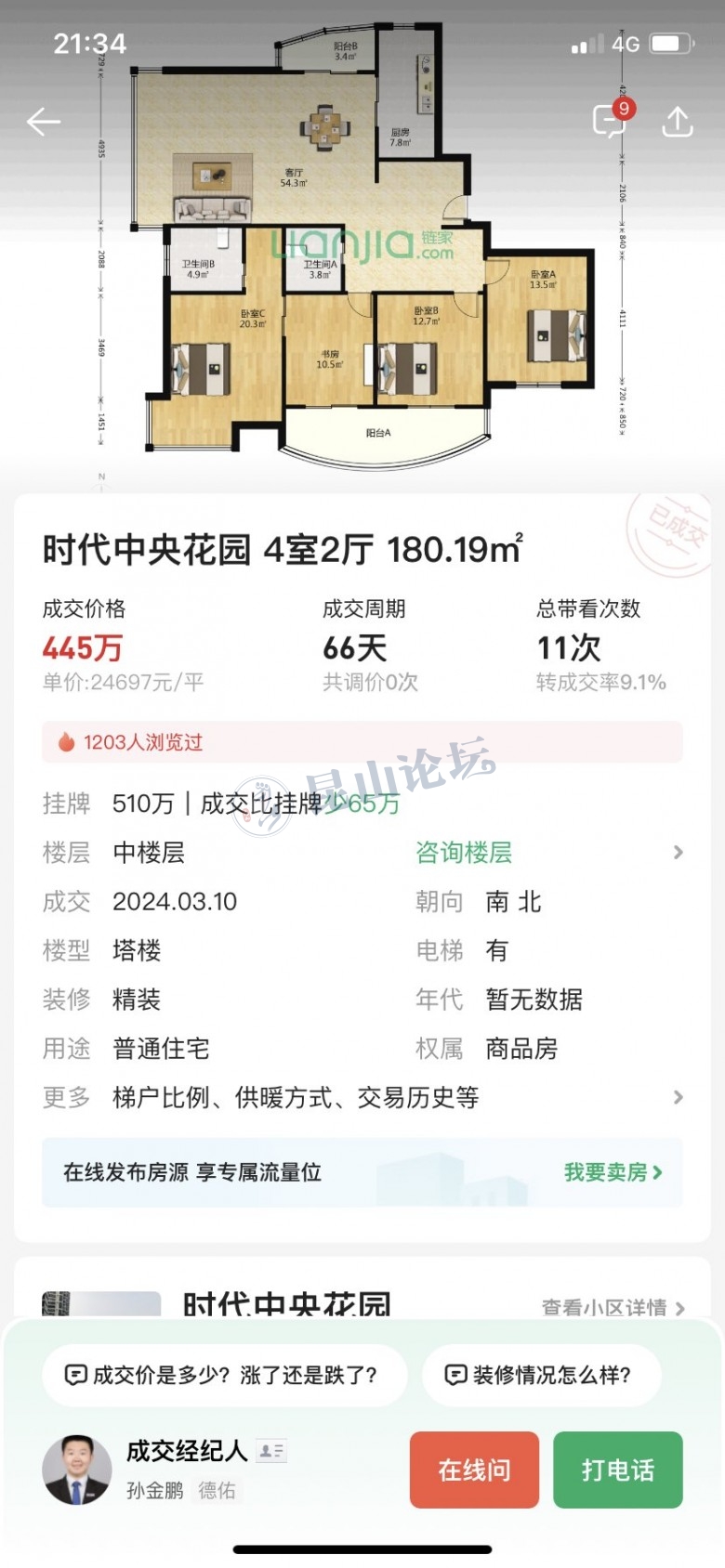
Task: Share this listing
Action: click(x=678, y=122)
